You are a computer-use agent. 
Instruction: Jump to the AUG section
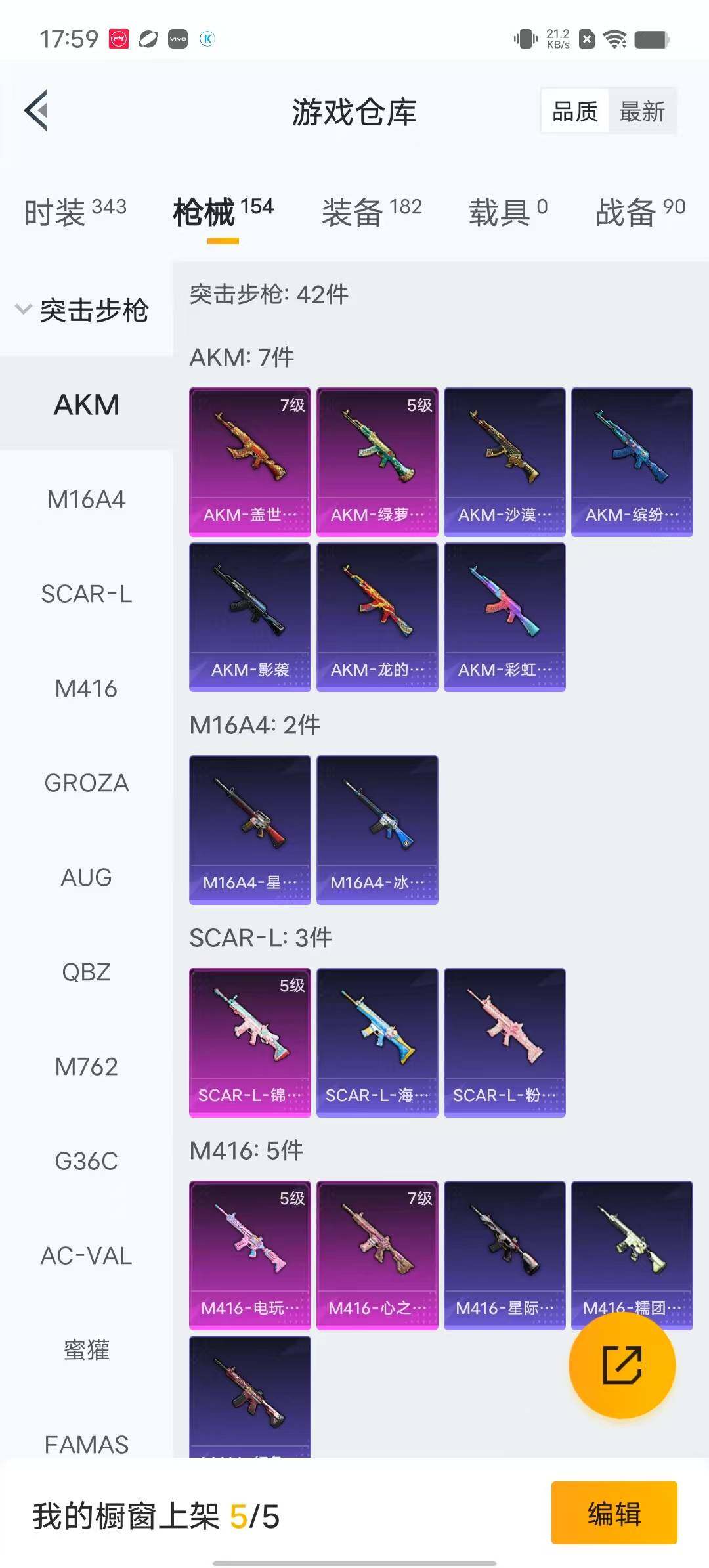point(86,877)
